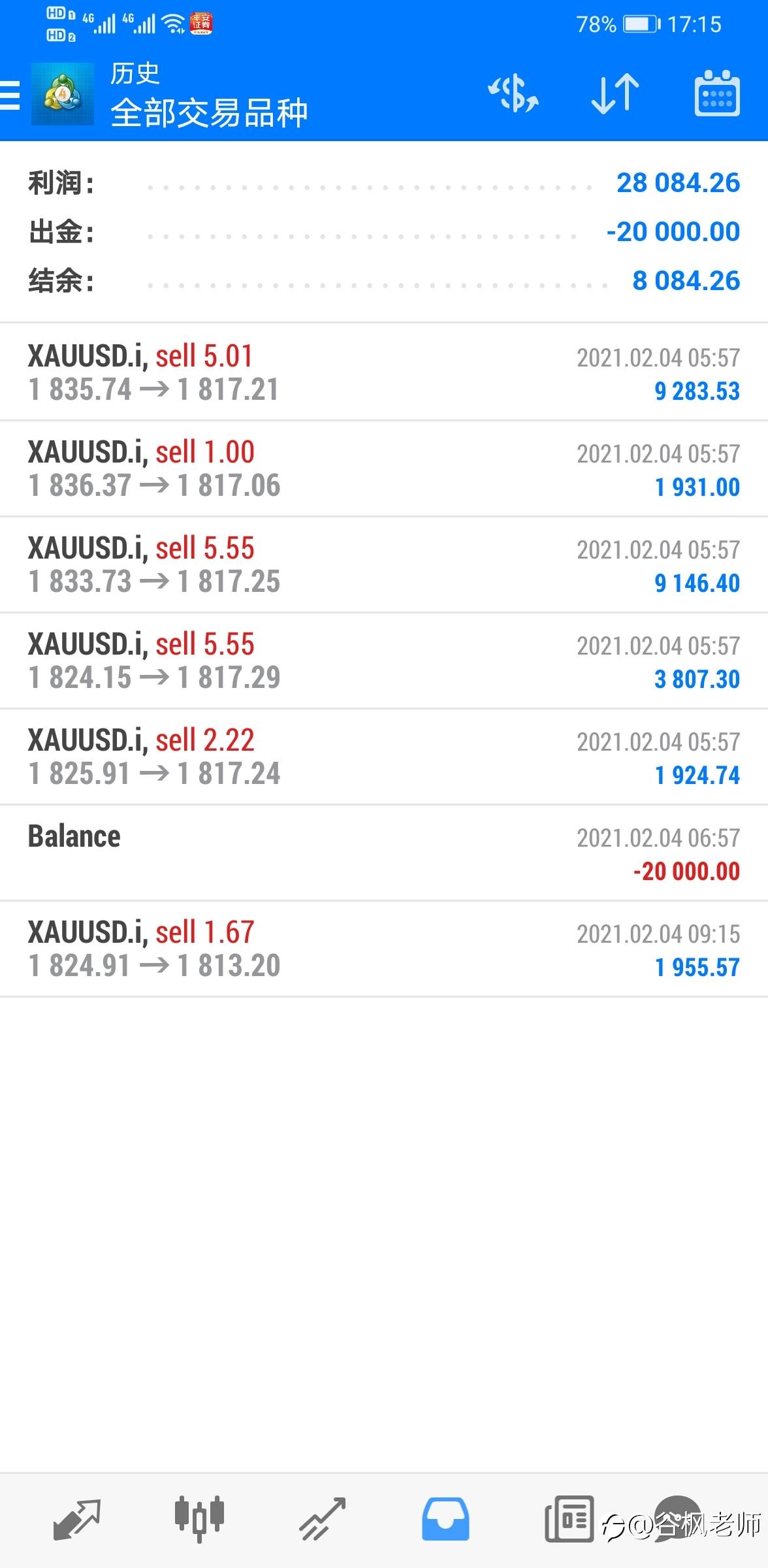Change the history sort order
Image resolution: width=768 pixels, height=1568 pixels.
click(x=615, y=93)
